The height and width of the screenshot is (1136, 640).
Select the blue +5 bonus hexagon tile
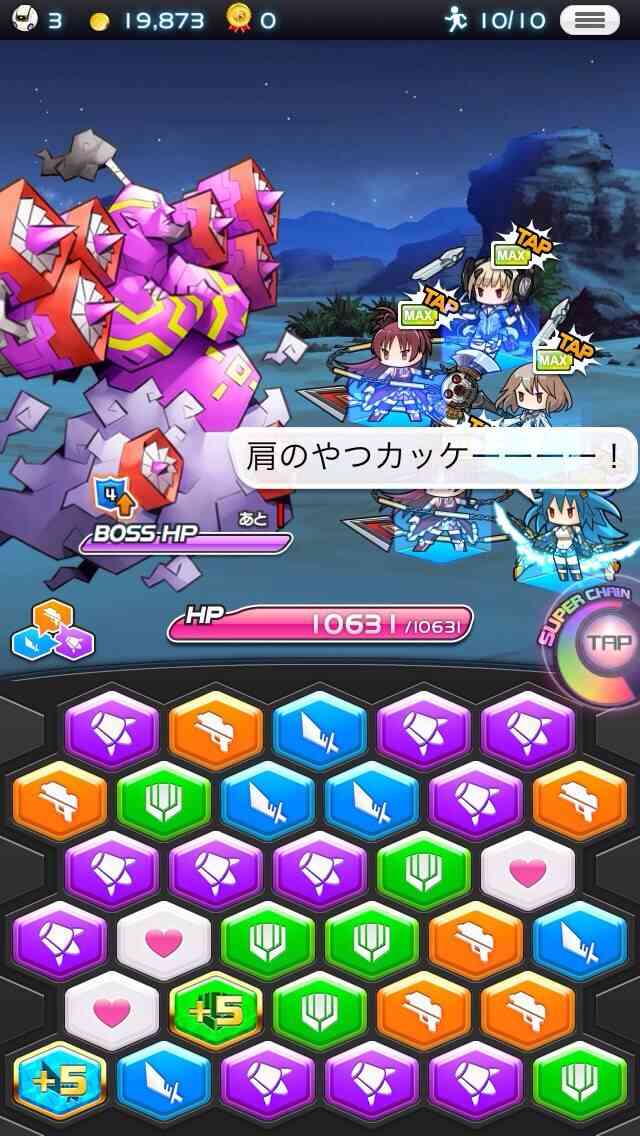tap(59, 1081)
